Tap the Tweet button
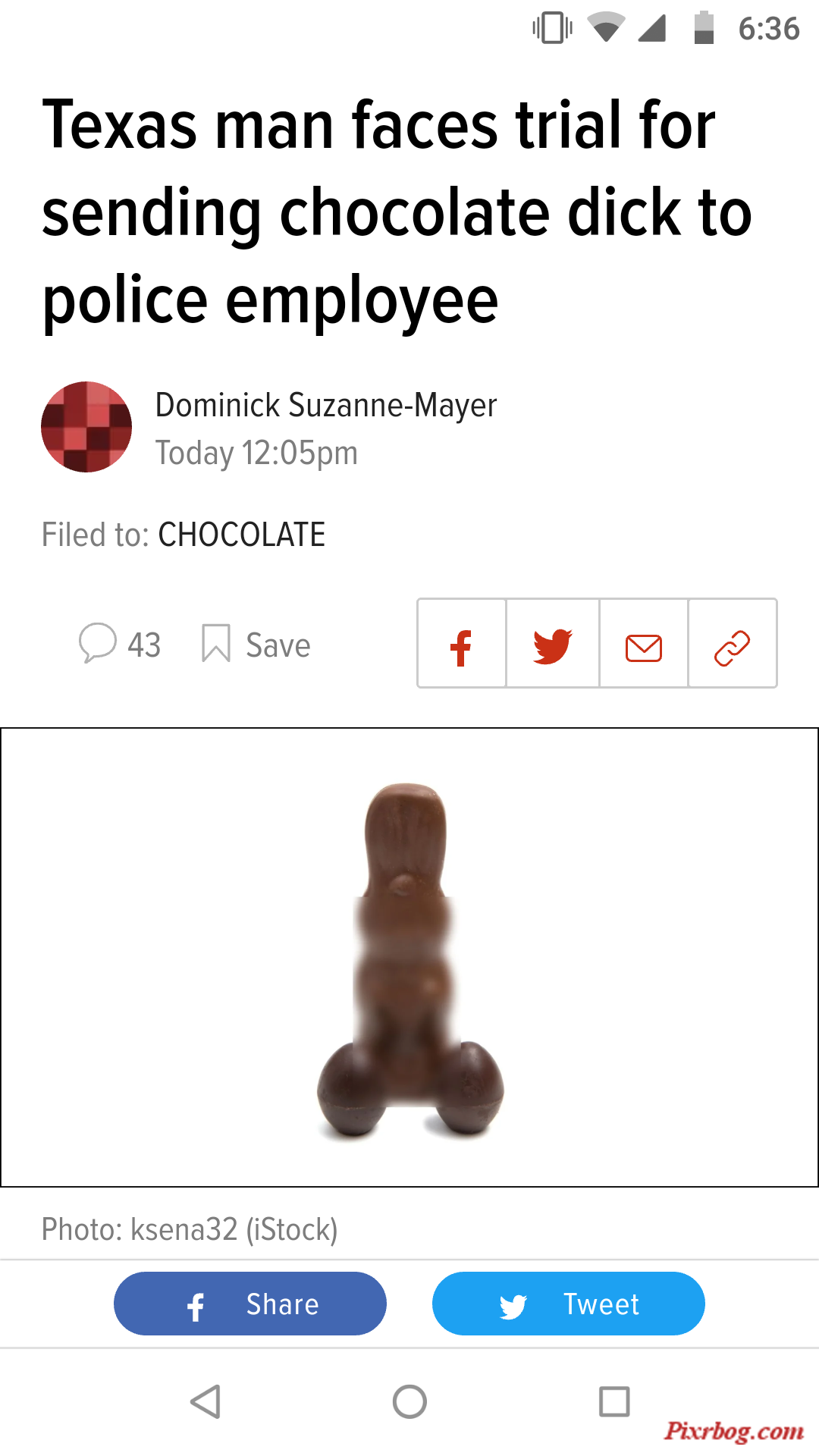Viewport: 819px width, 1456px height. pos(569,1304)
